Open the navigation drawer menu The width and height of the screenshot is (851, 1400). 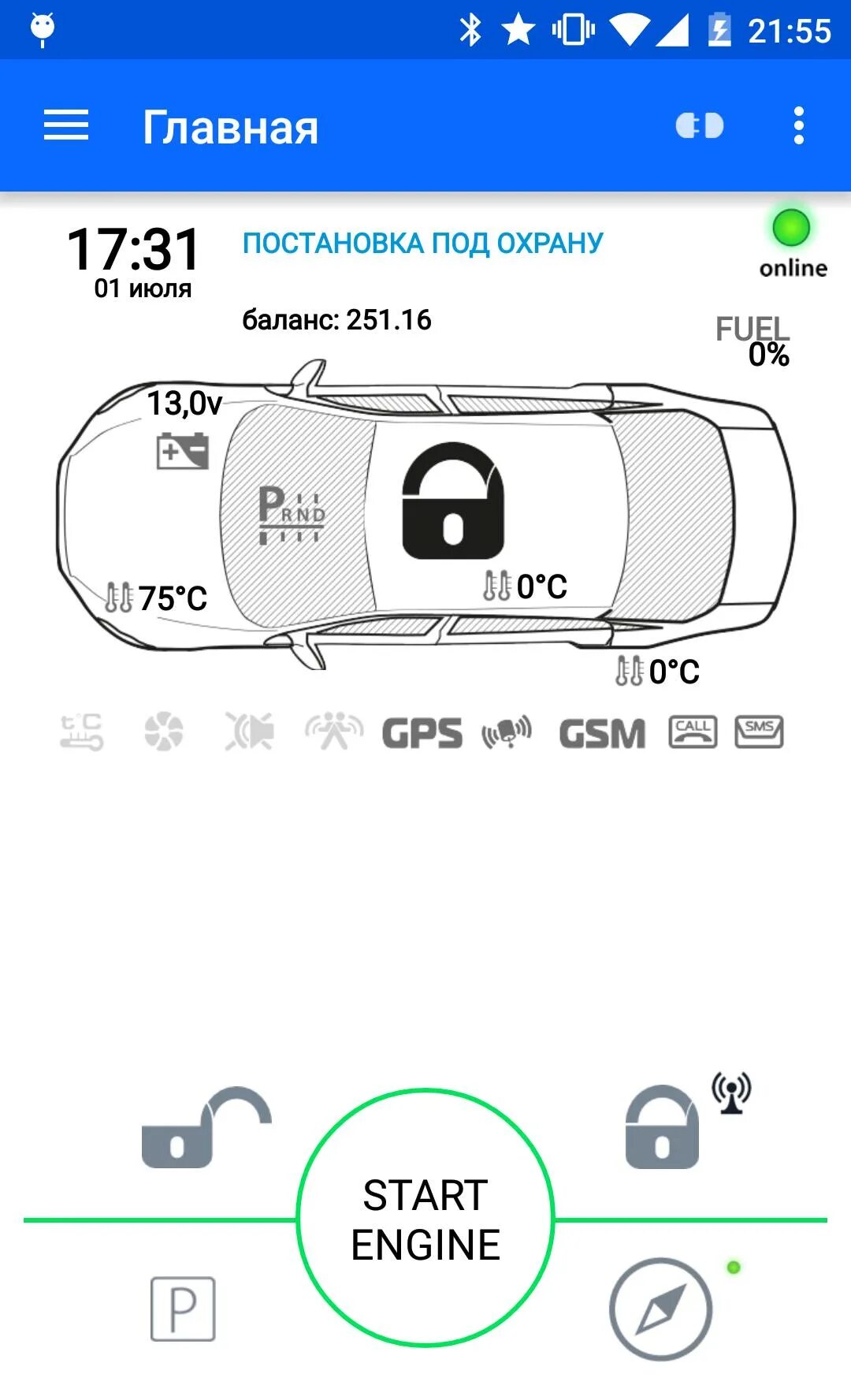click(x=66, y=126)
